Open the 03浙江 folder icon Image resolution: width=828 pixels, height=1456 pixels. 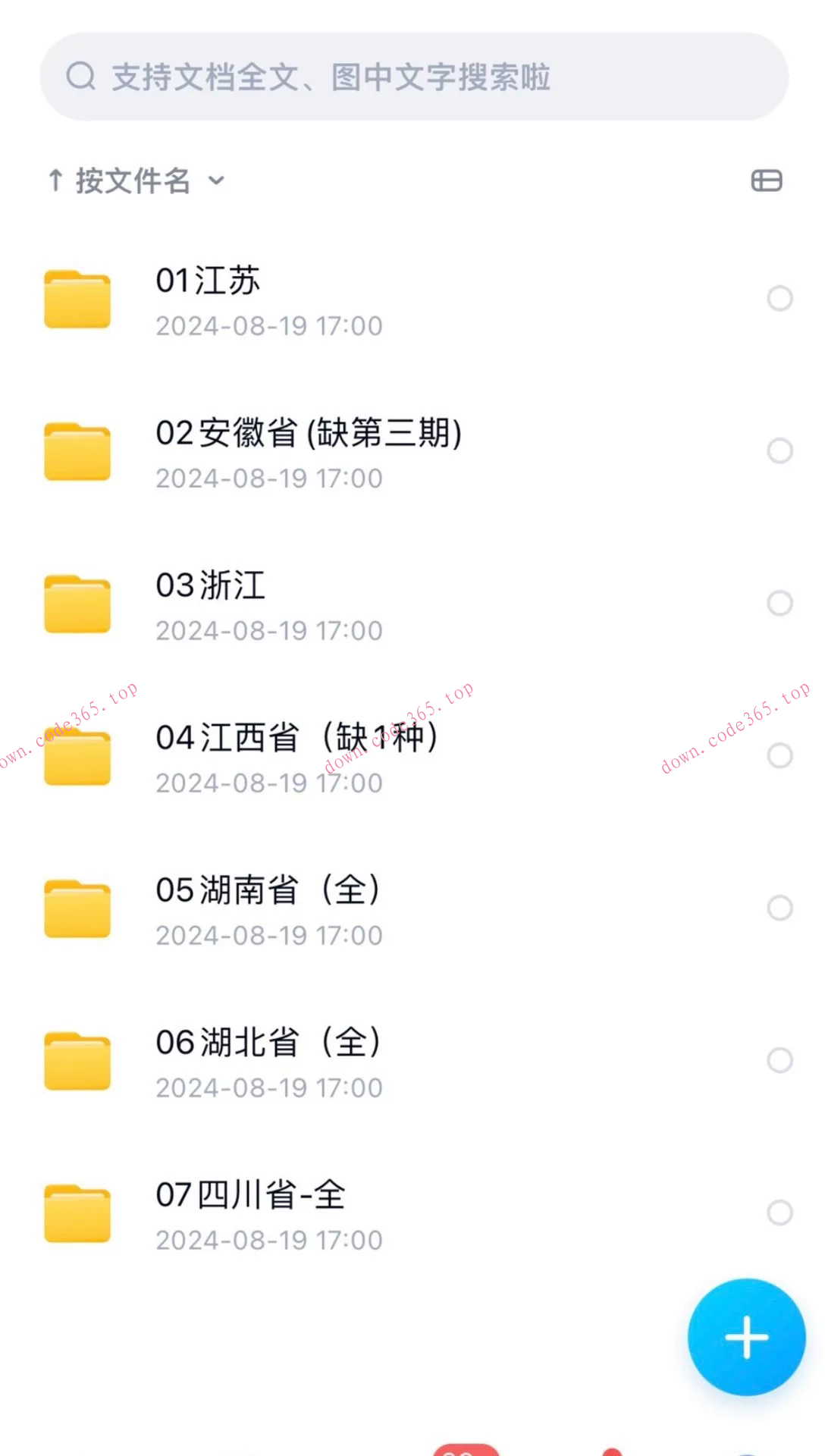tap(77, 603)
